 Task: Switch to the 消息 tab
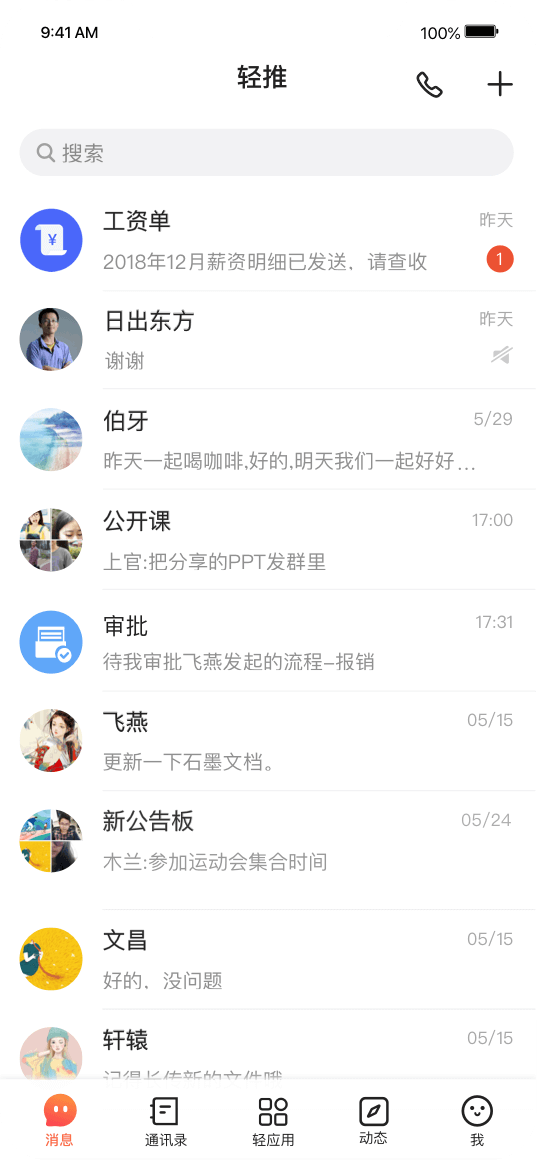pos(60,1121)
